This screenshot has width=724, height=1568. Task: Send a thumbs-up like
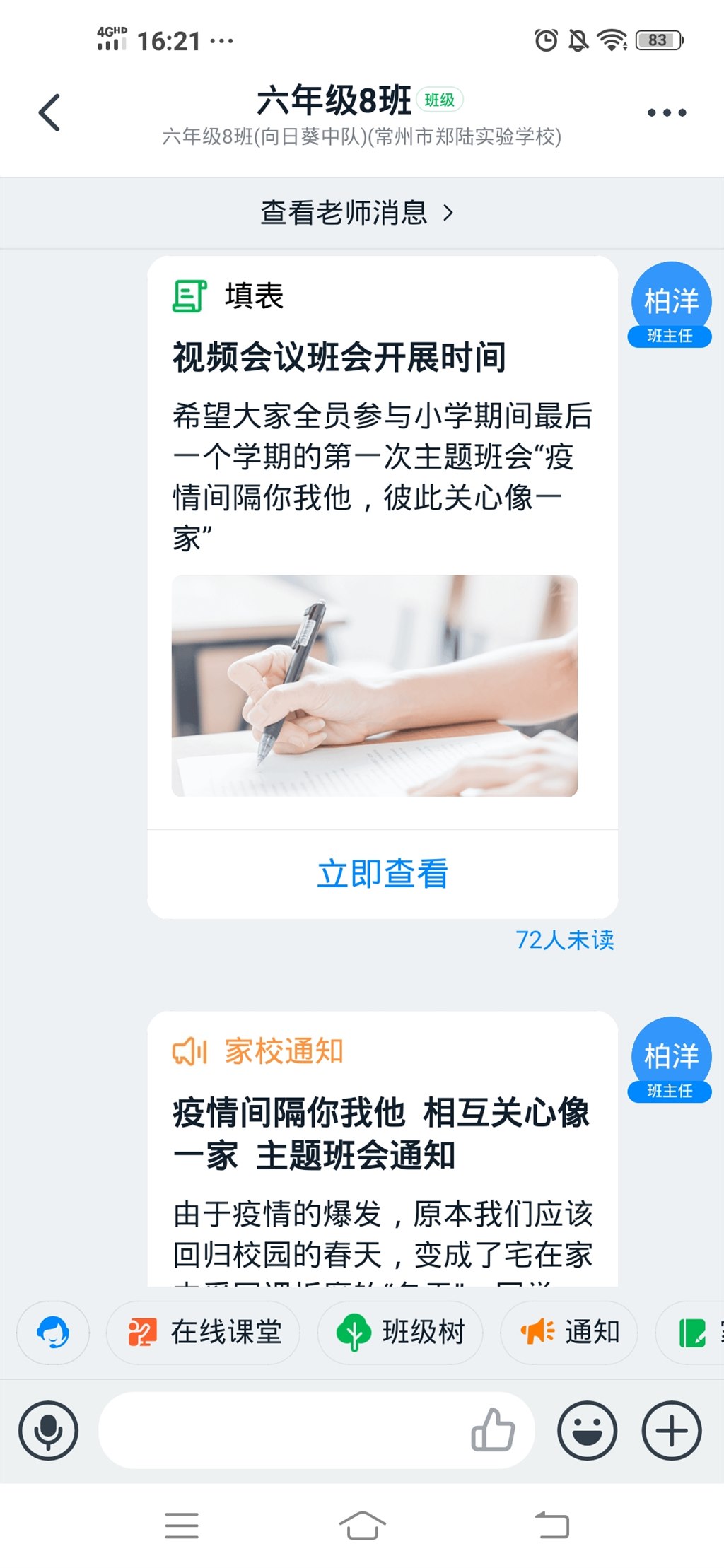tap(493, 1431)
